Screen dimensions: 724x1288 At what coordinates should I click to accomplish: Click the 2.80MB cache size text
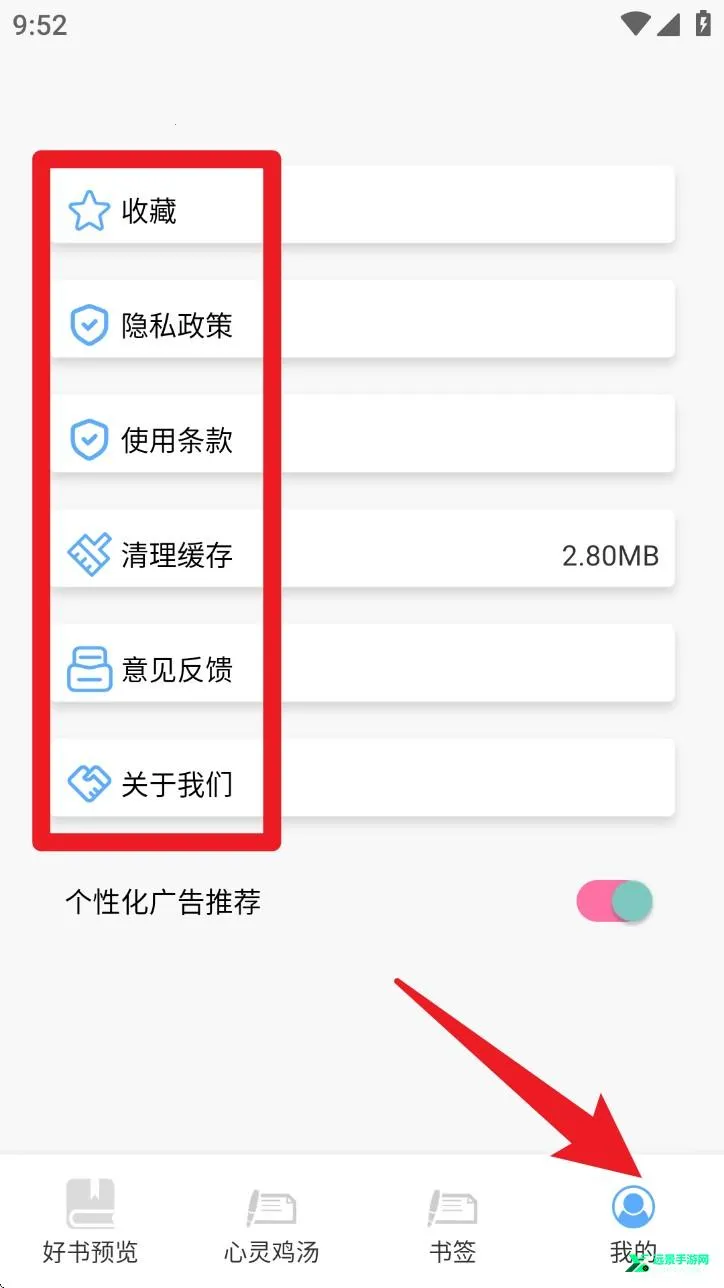tap(610, 554)
